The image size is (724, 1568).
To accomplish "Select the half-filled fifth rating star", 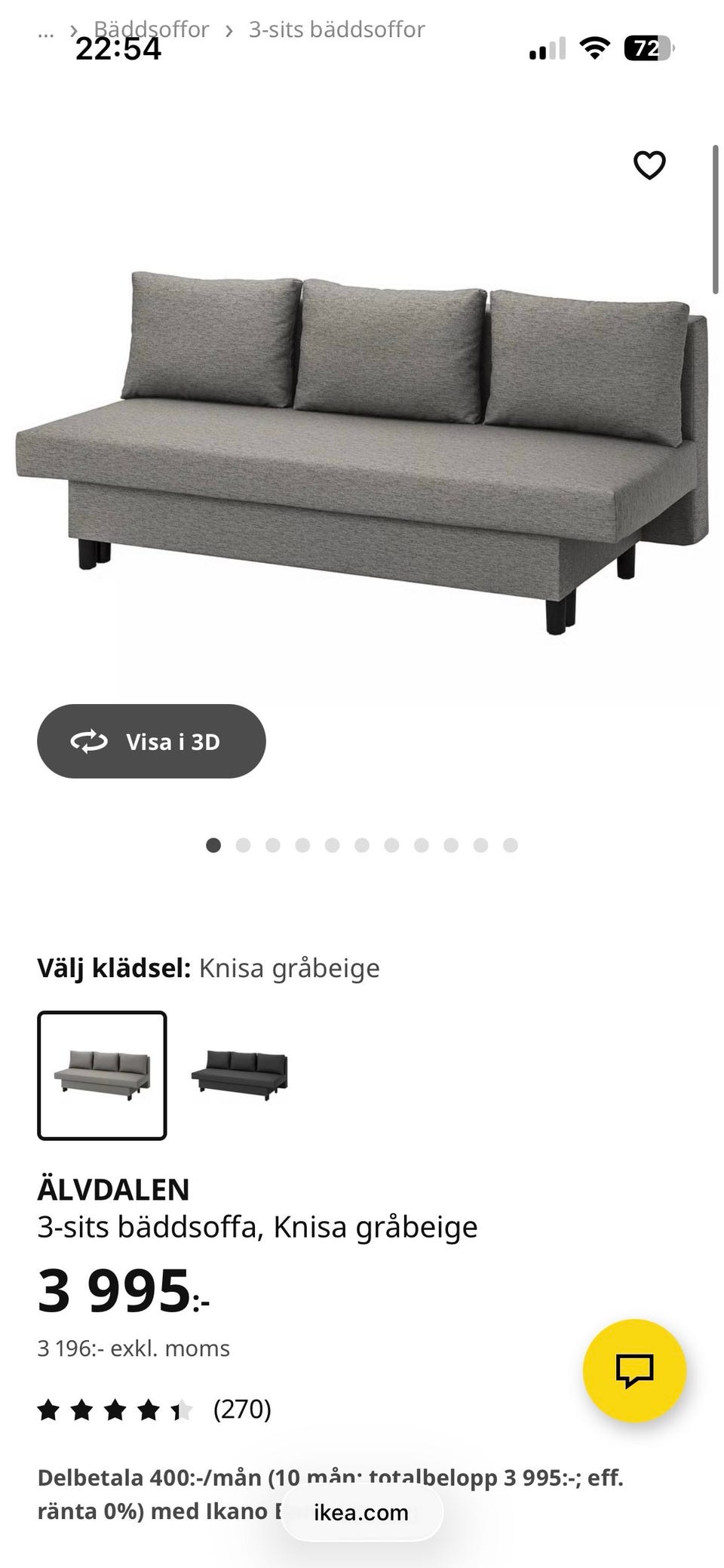I will [x=182, y=1408].
